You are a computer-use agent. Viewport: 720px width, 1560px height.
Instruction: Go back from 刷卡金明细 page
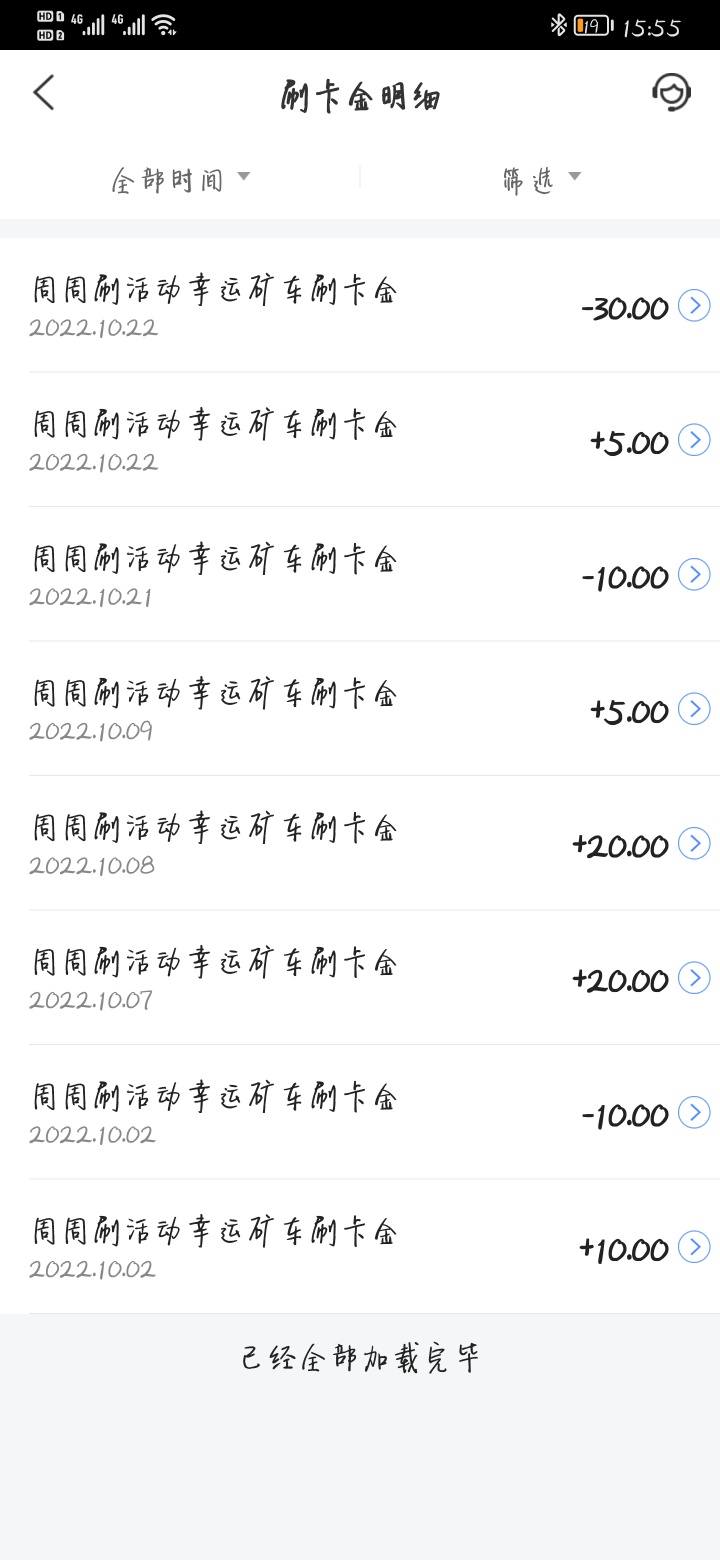click(44, 93)
